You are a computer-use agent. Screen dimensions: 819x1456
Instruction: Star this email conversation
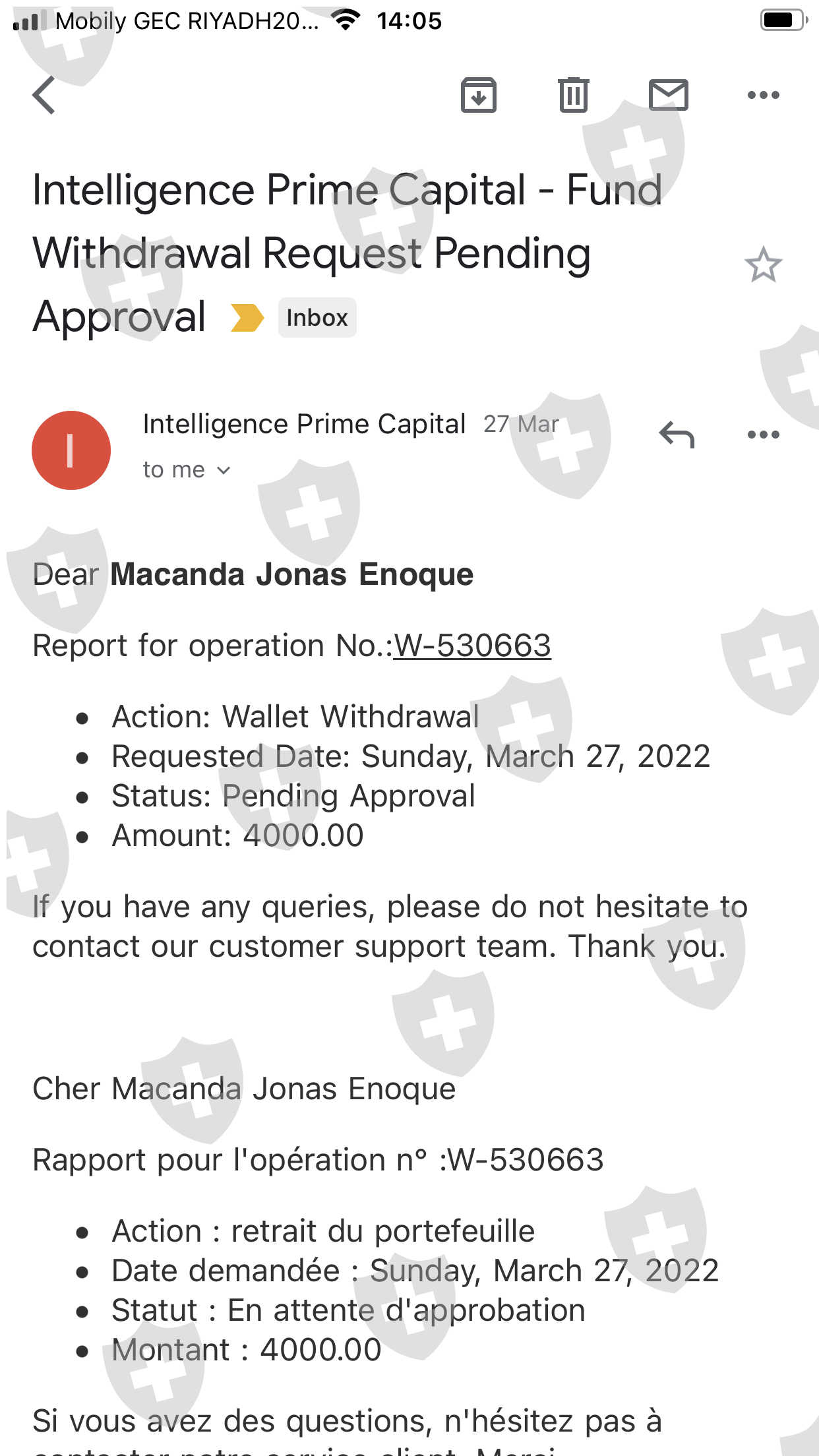pos(763,265)
